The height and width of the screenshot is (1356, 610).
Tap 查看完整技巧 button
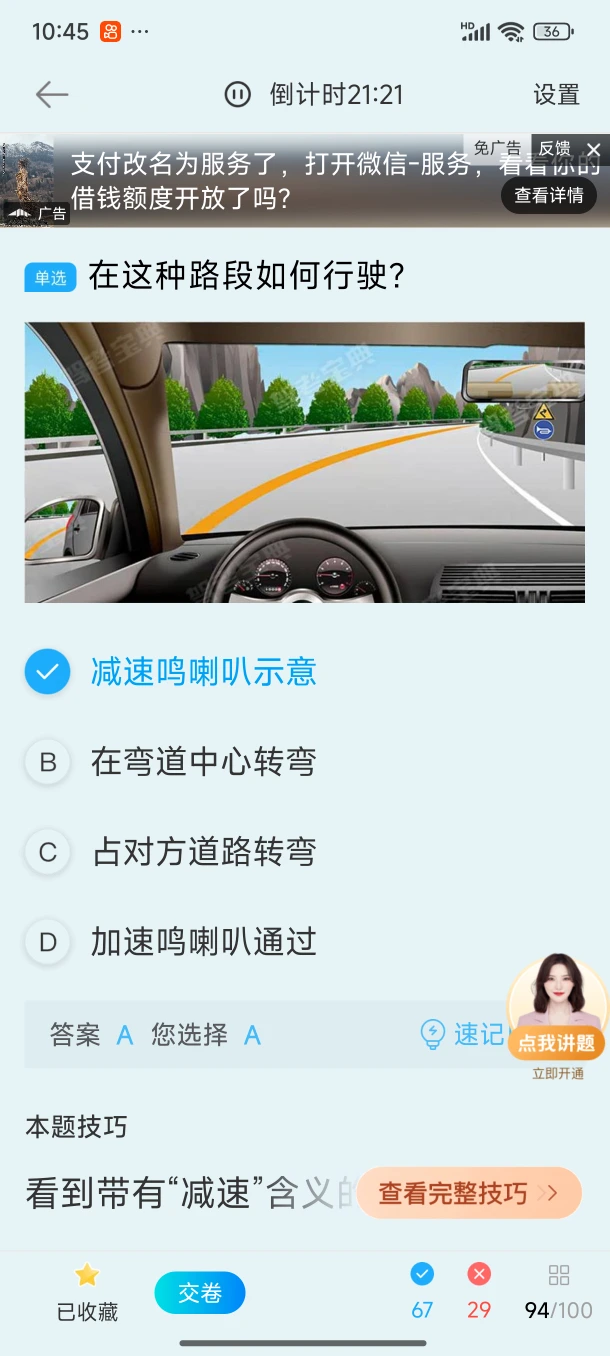[468, 1193]
